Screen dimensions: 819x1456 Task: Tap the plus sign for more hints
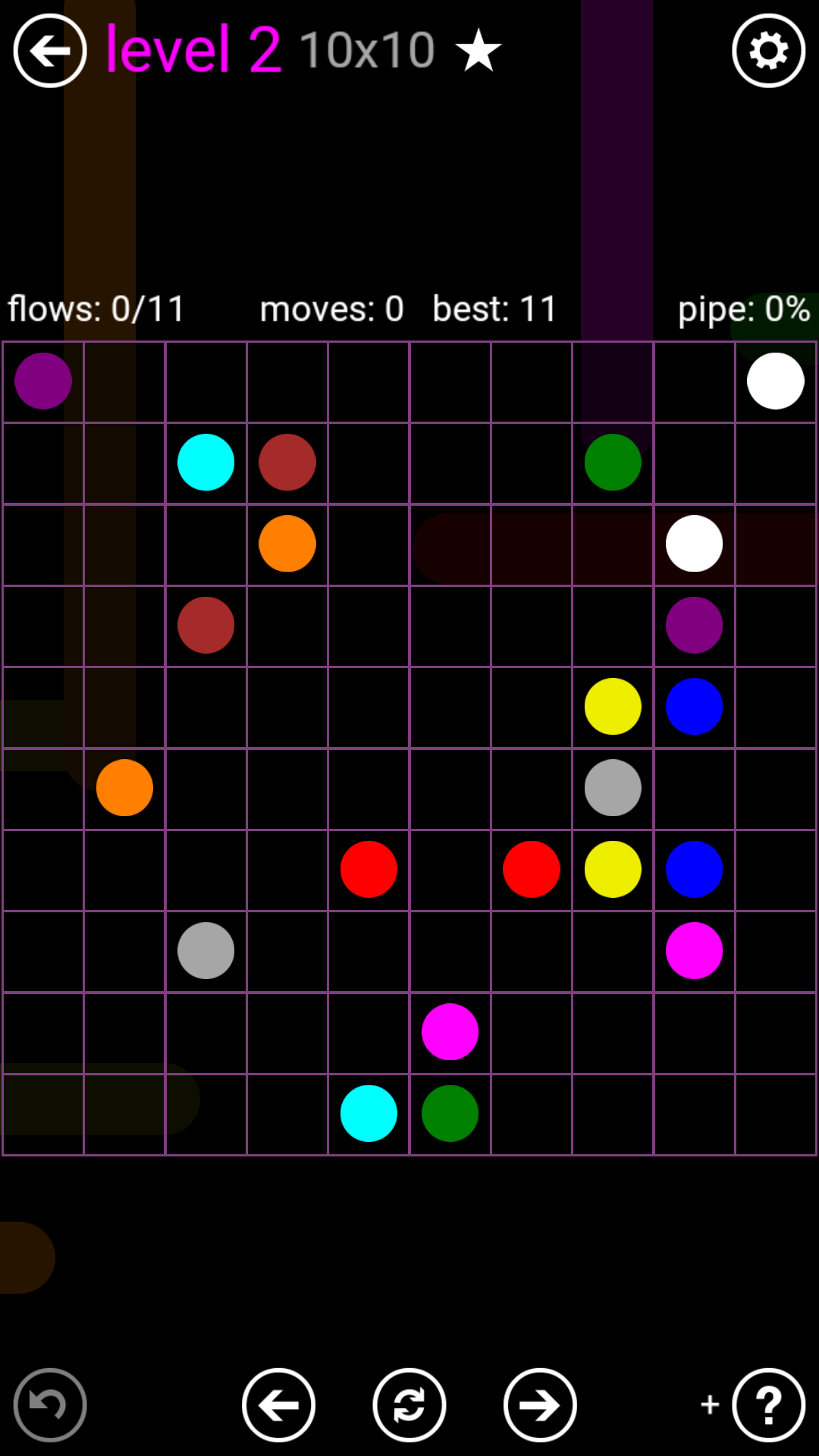click(x=710, y=1404)
